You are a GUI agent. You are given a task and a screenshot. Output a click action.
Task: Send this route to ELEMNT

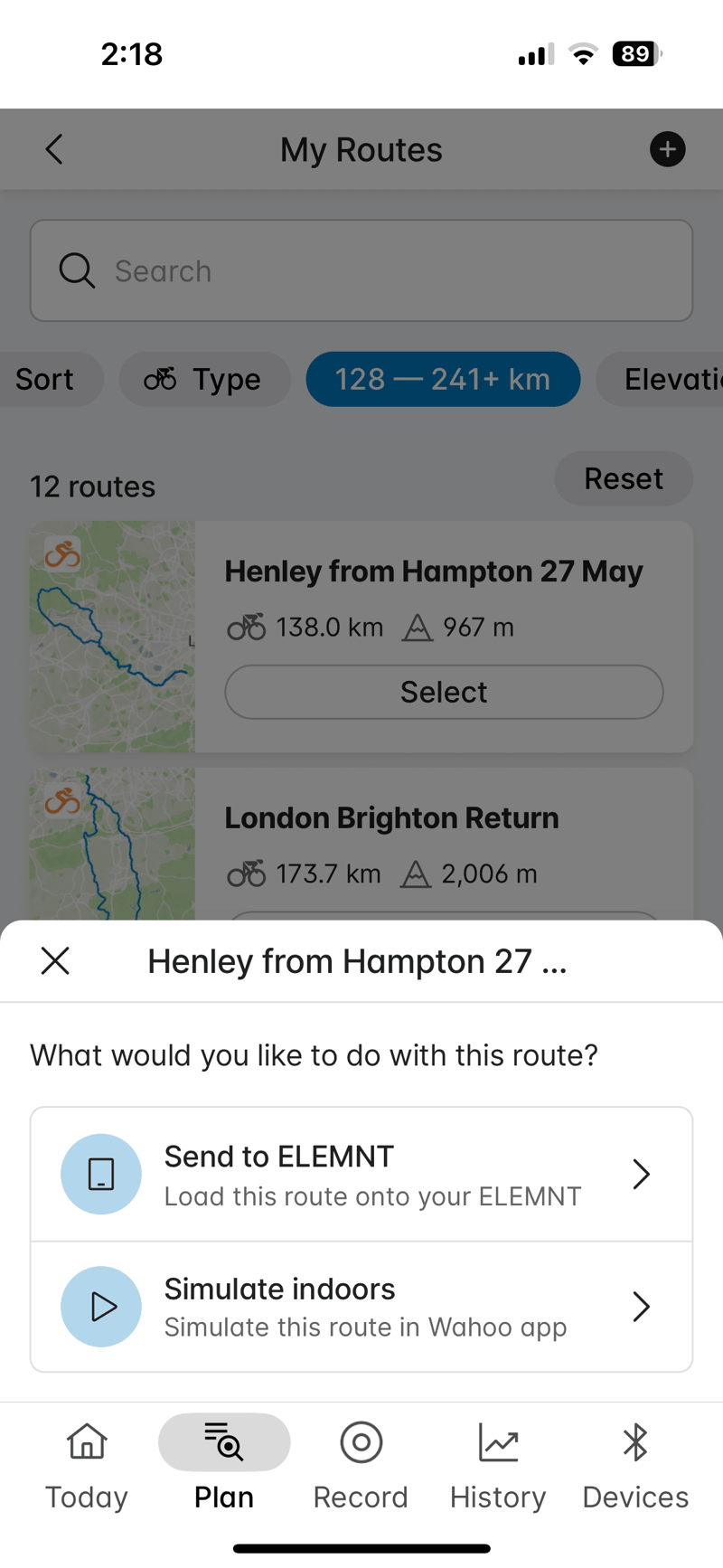click(x=361, y=1174)
